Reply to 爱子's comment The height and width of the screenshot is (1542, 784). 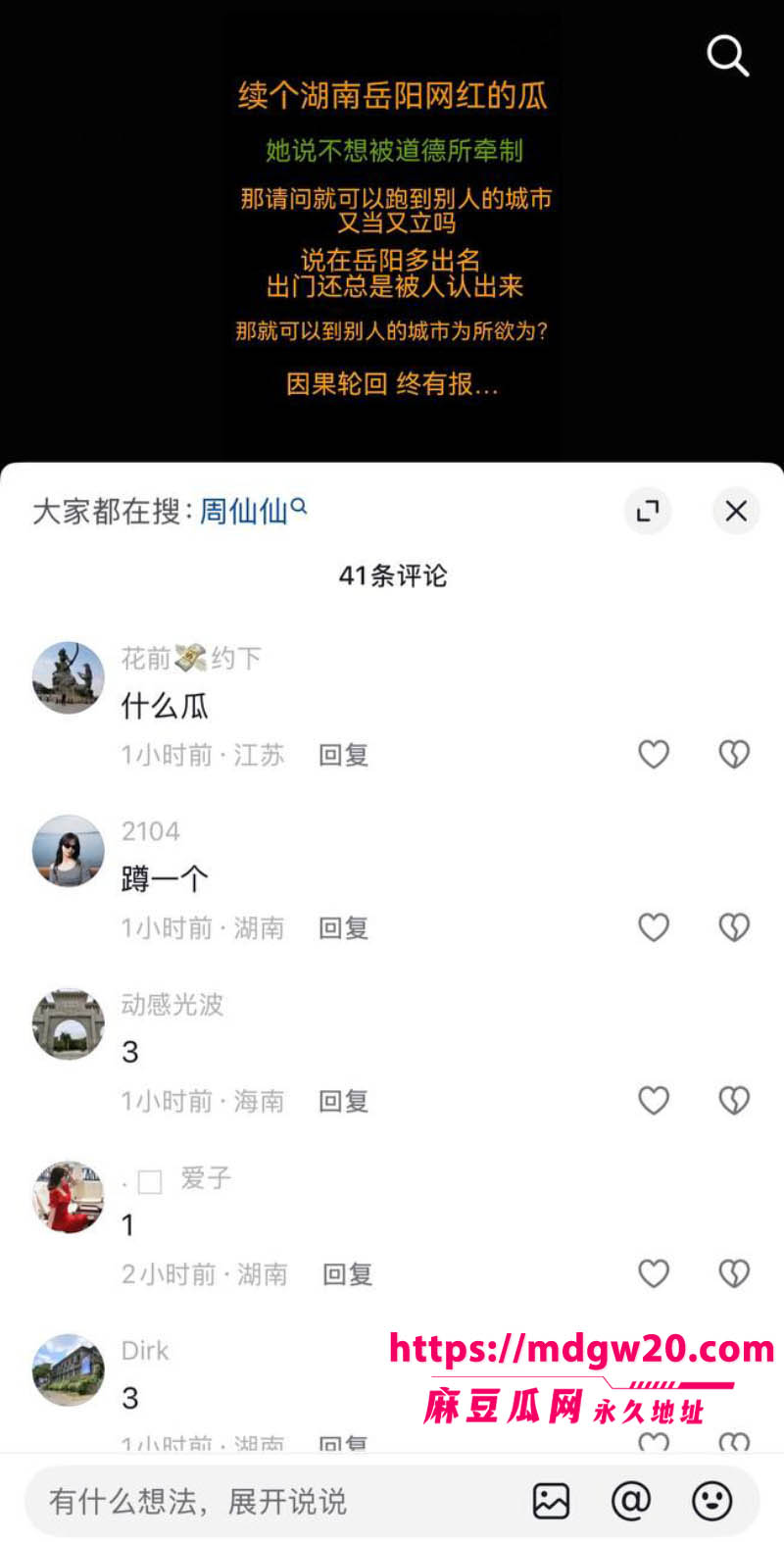click(347, 1274)
